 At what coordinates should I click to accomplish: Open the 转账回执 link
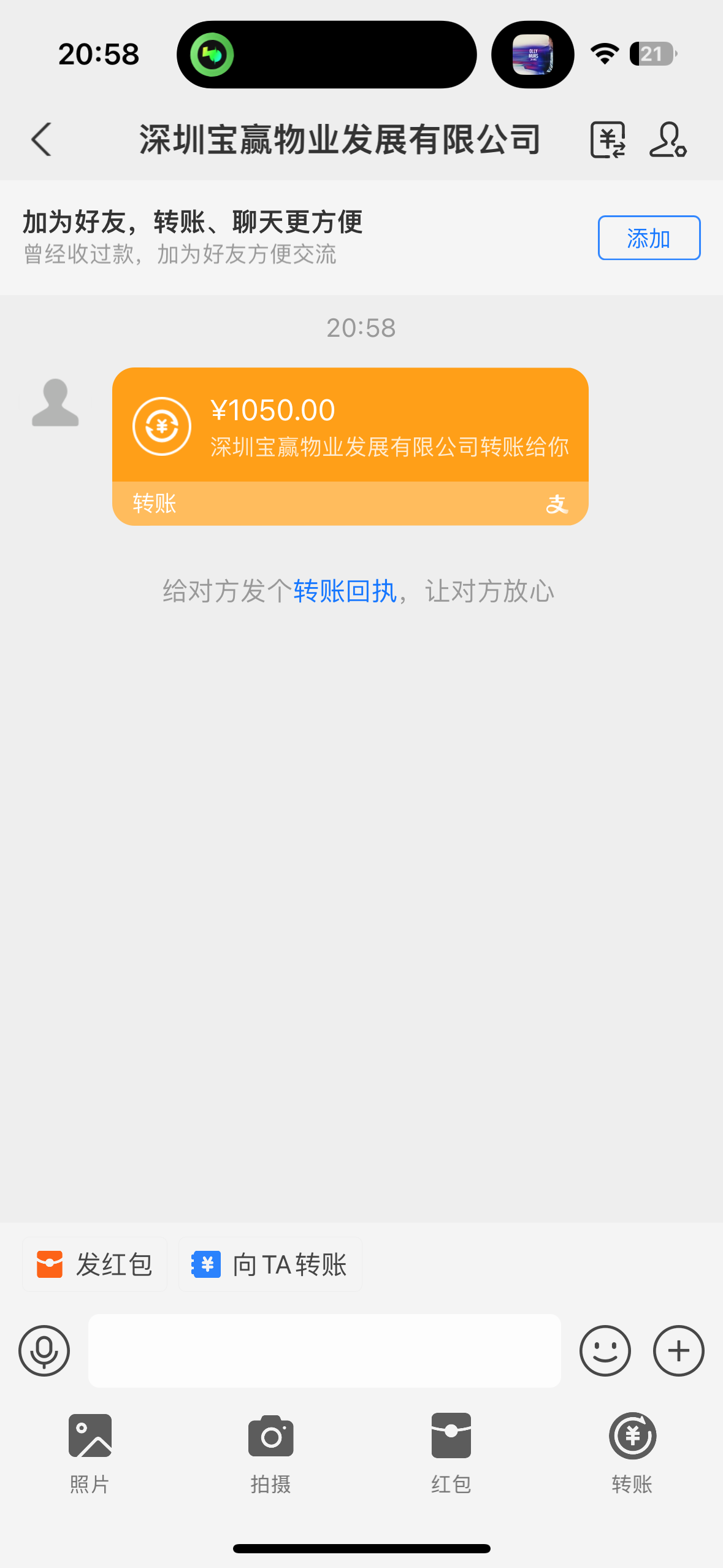345,591
